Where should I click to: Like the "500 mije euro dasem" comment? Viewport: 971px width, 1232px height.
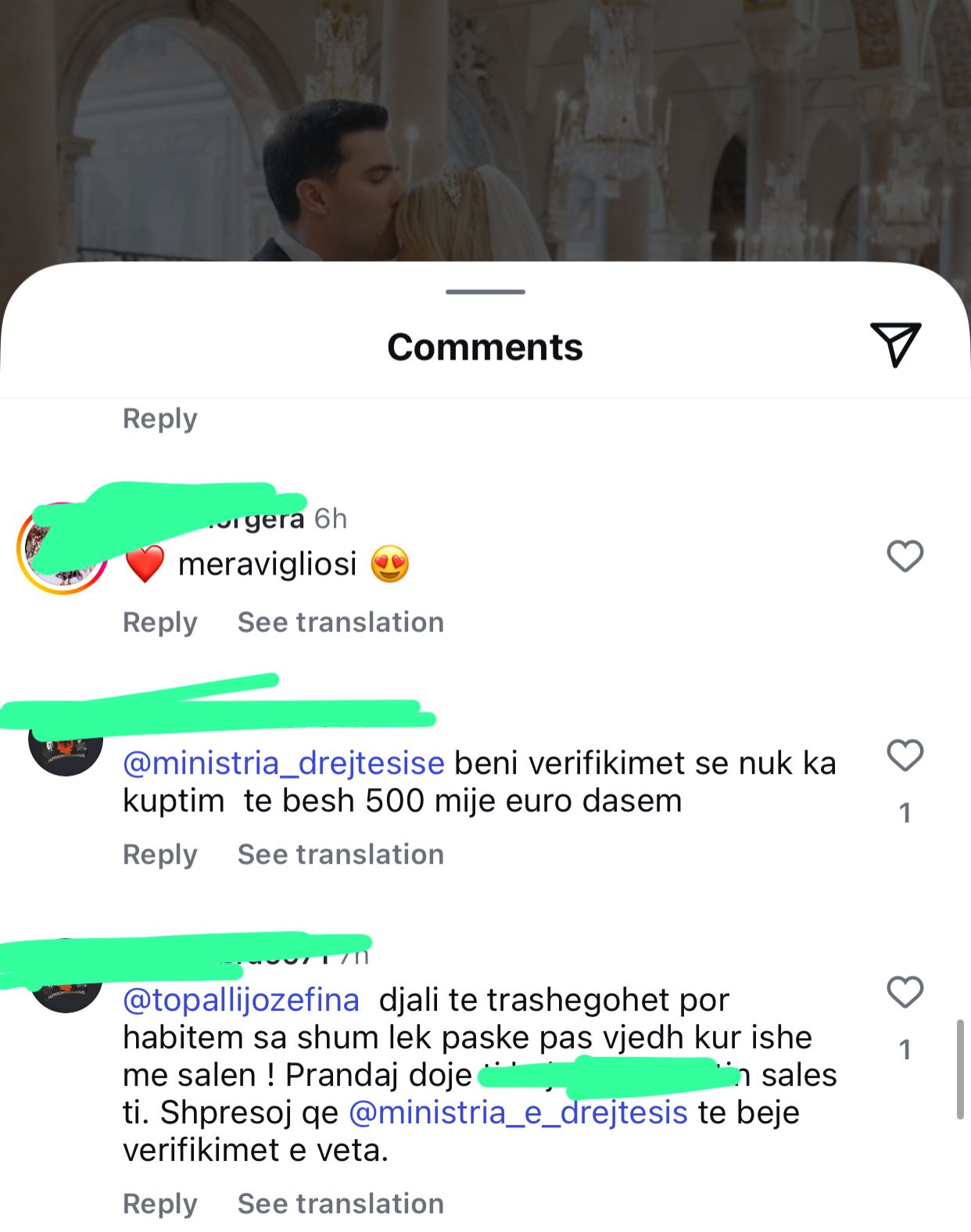[905, 755]
